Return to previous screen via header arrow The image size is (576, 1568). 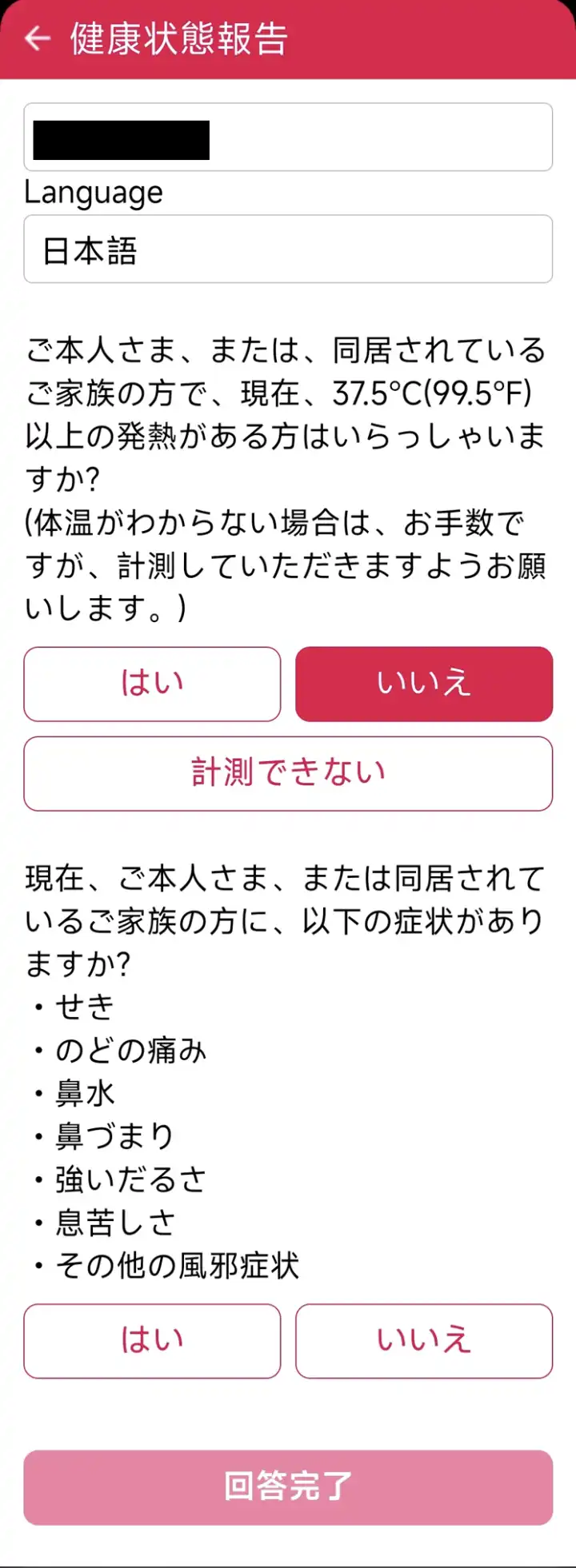tap(36, 37)
